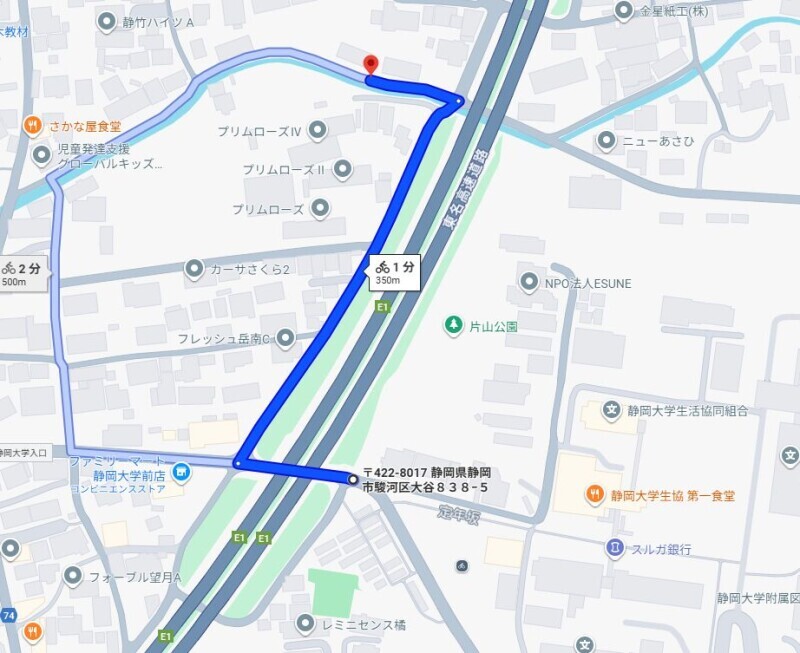Tap the カーサさくら2 marker
Viewport: 800px width, 653px height.
pyautogui.click(x=195, y=268)
